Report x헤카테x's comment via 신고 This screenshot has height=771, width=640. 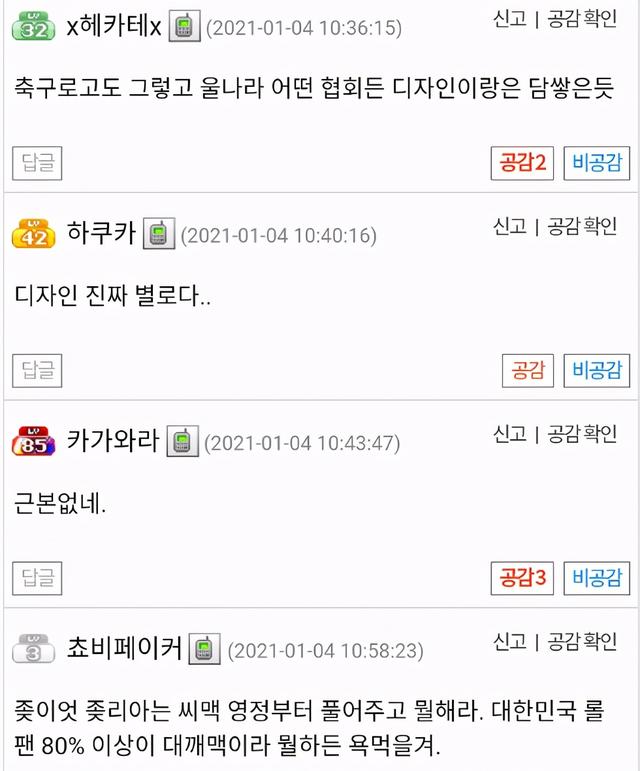click(x=510, y=19)
